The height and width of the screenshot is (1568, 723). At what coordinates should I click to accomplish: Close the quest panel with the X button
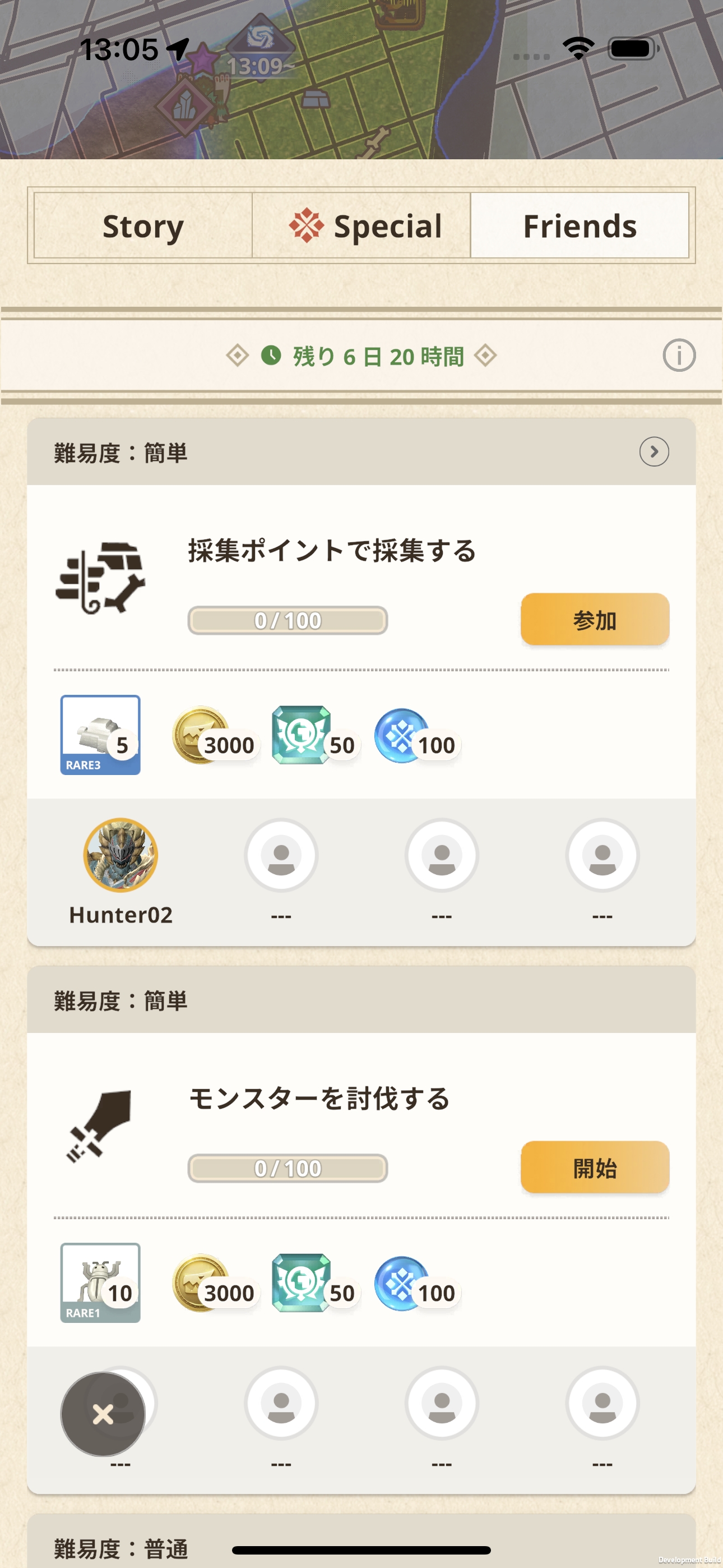coord(103,1414)
